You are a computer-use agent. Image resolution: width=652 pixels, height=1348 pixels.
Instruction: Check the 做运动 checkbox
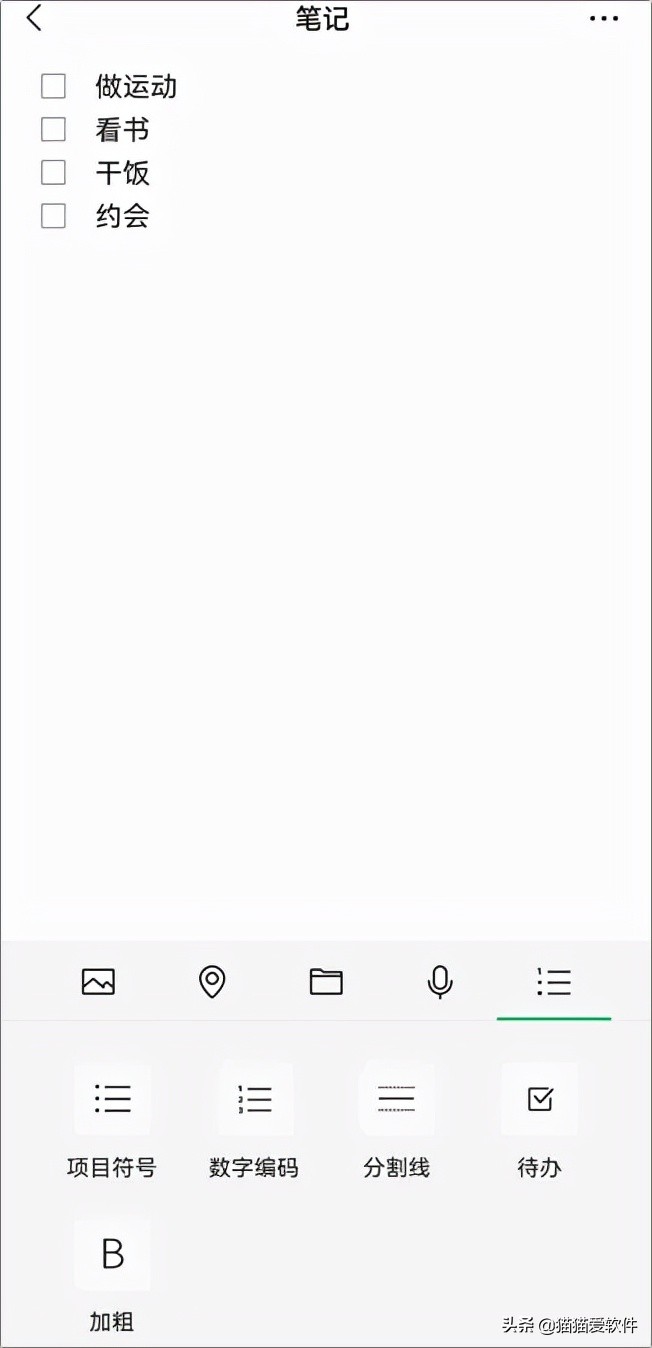[53, 86]
